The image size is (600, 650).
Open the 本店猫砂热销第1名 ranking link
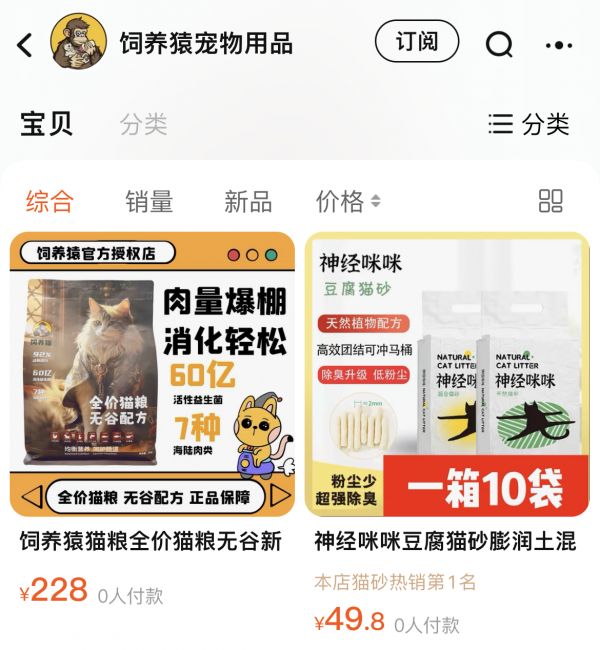coord(395,582)
